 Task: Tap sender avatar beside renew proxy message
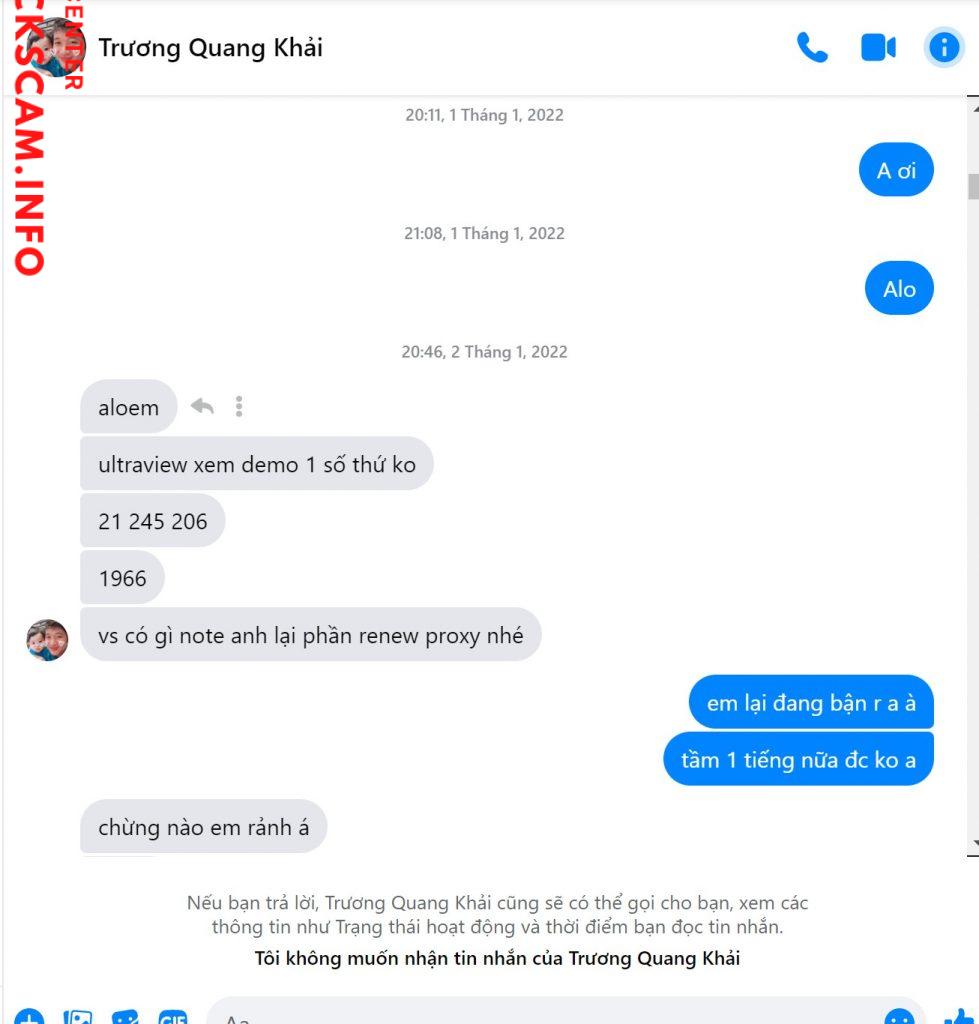point(47,640)
